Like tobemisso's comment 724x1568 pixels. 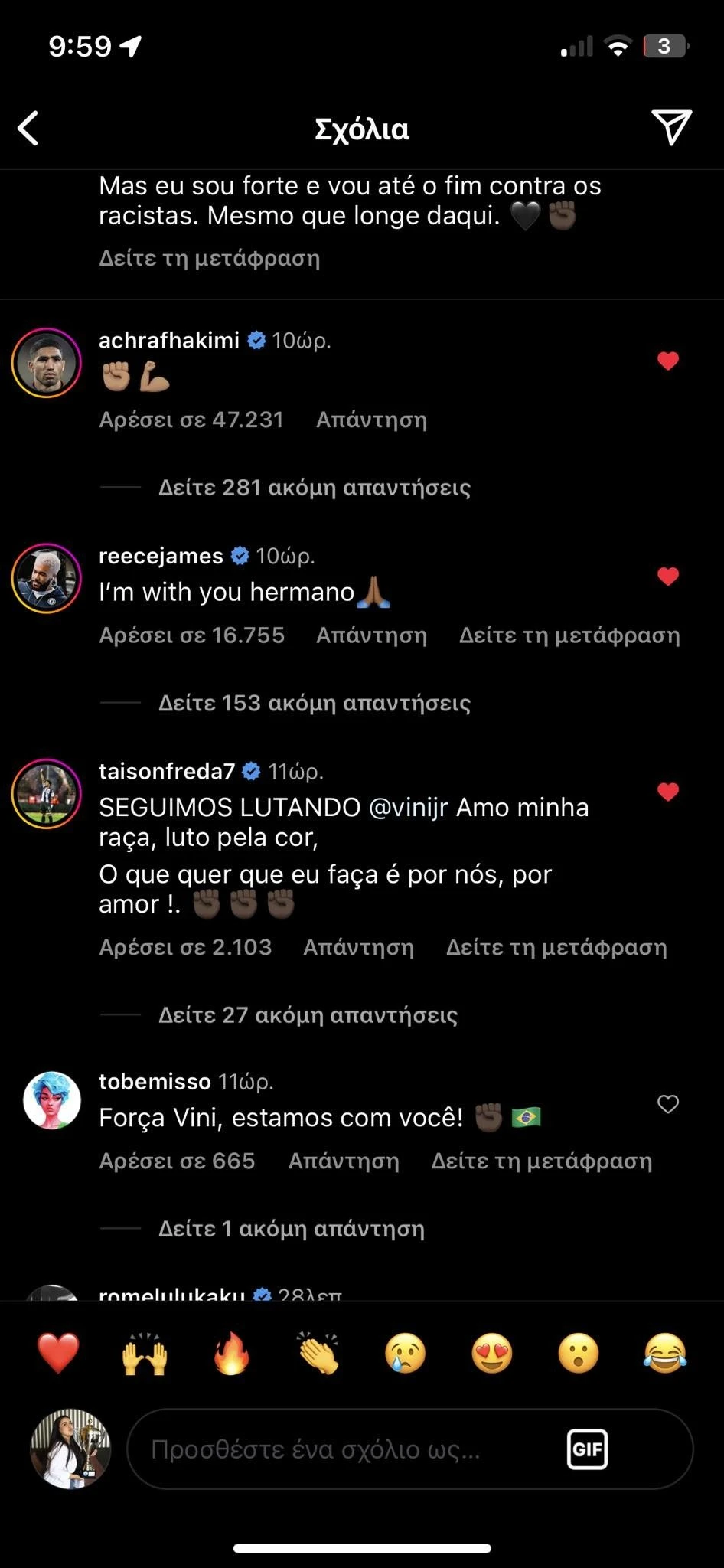(x=668, y=1104)
